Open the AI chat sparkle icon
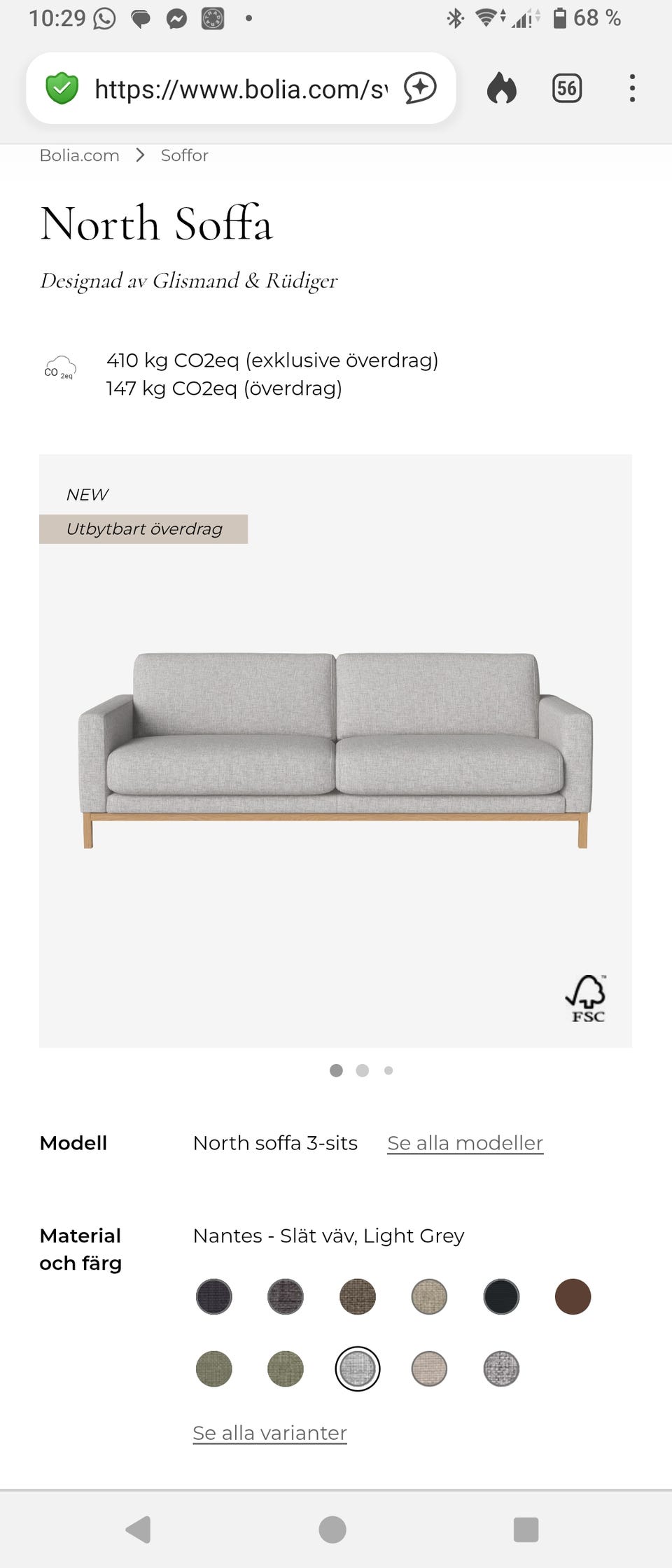 [420, 89]
